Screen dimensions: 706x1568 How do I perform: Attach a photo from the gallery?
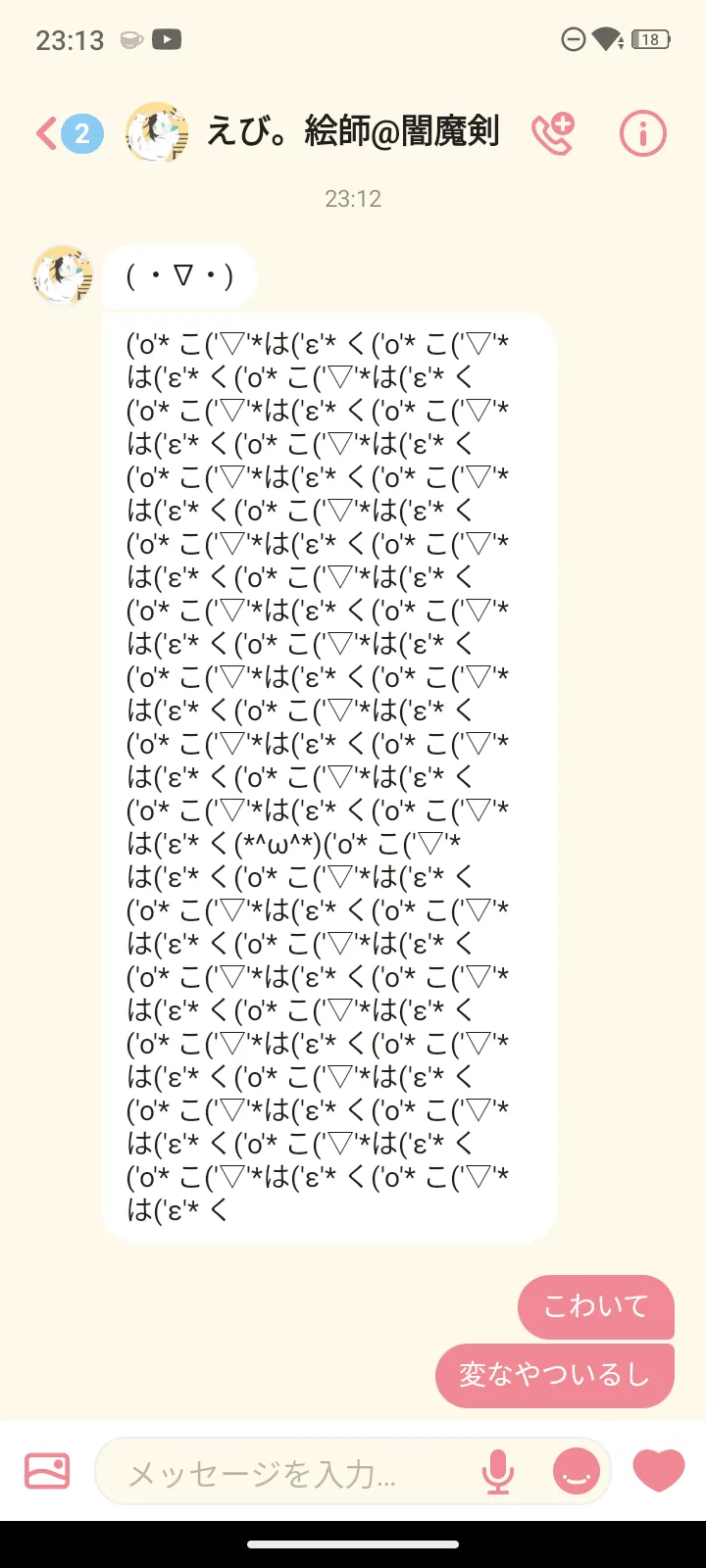(47, 1471)
